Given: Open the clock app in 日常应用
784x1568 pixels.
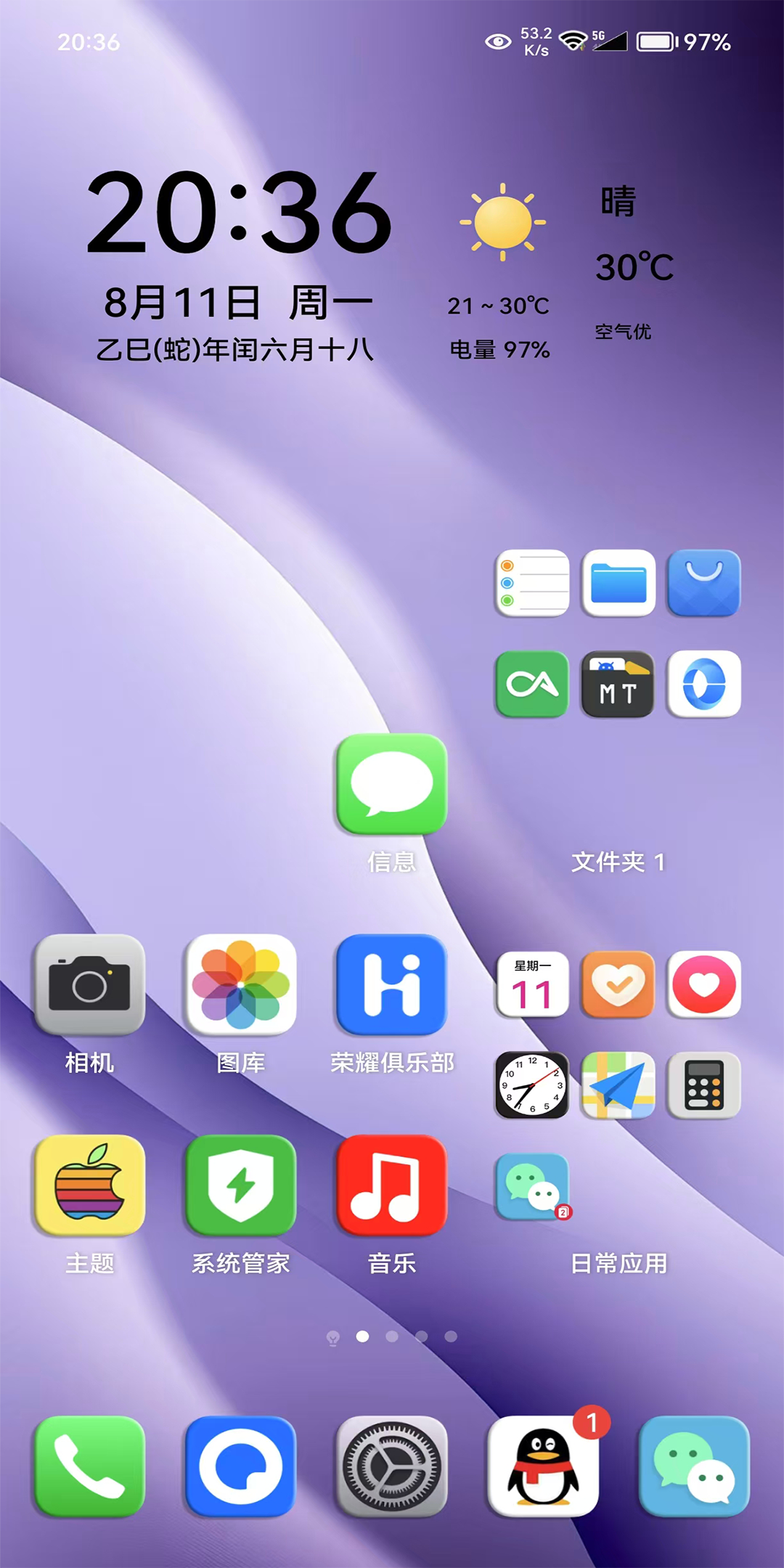Looking at the screenshot, I should tap(532, 1085).
